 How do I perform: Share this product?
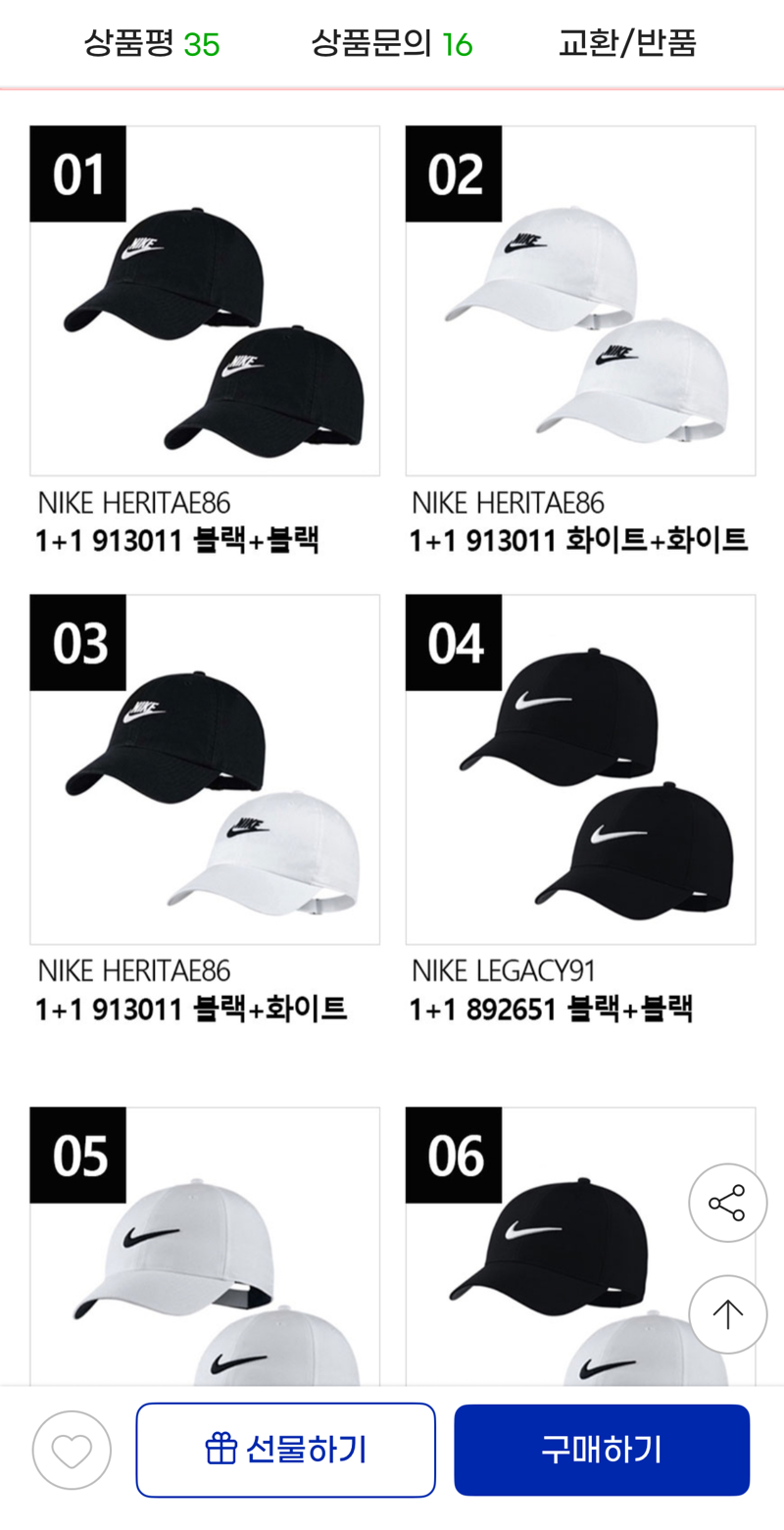(x=727, y=1203)
